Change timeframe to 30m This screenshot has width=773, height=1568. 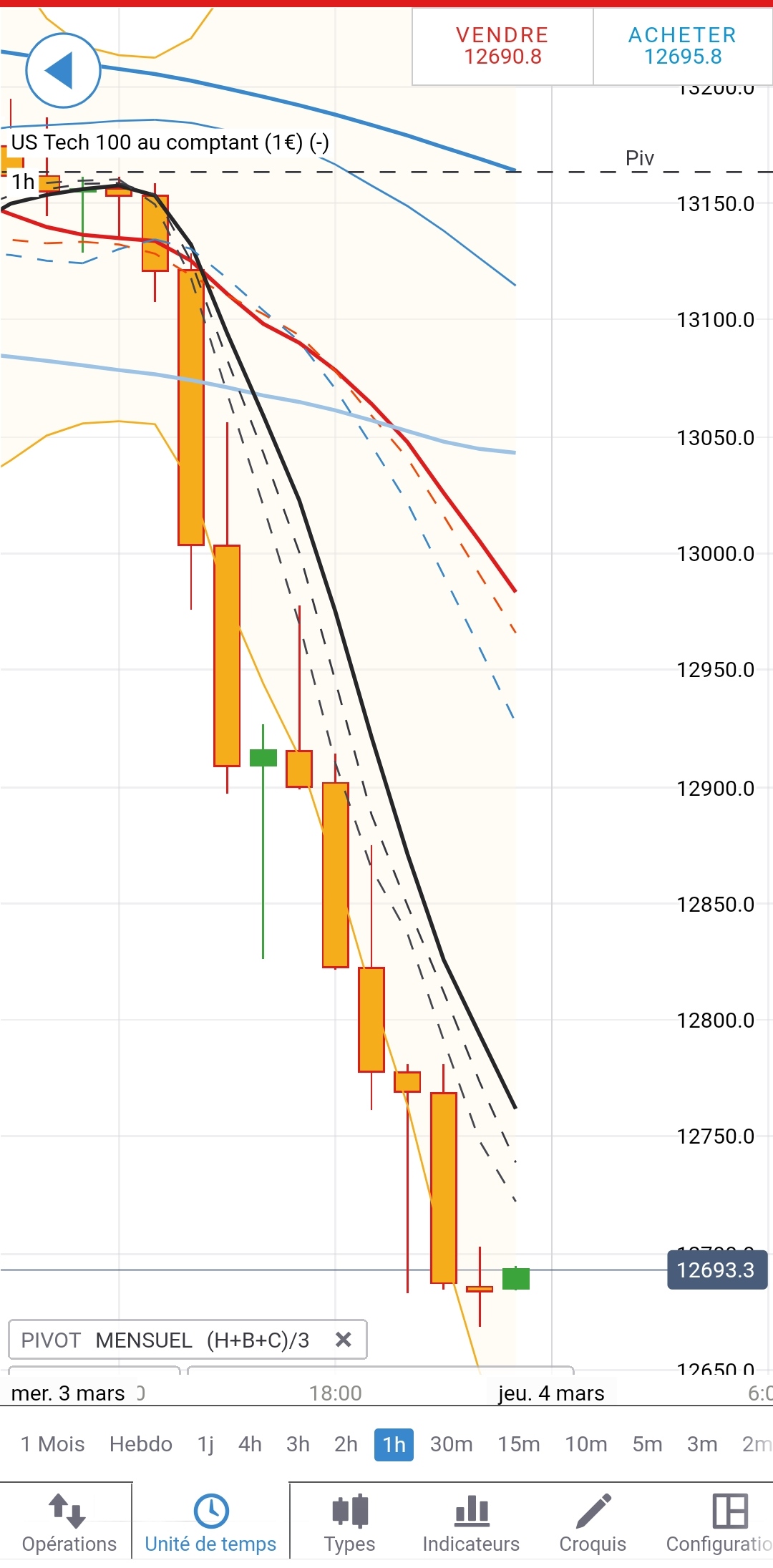(x=451, y=1444)
